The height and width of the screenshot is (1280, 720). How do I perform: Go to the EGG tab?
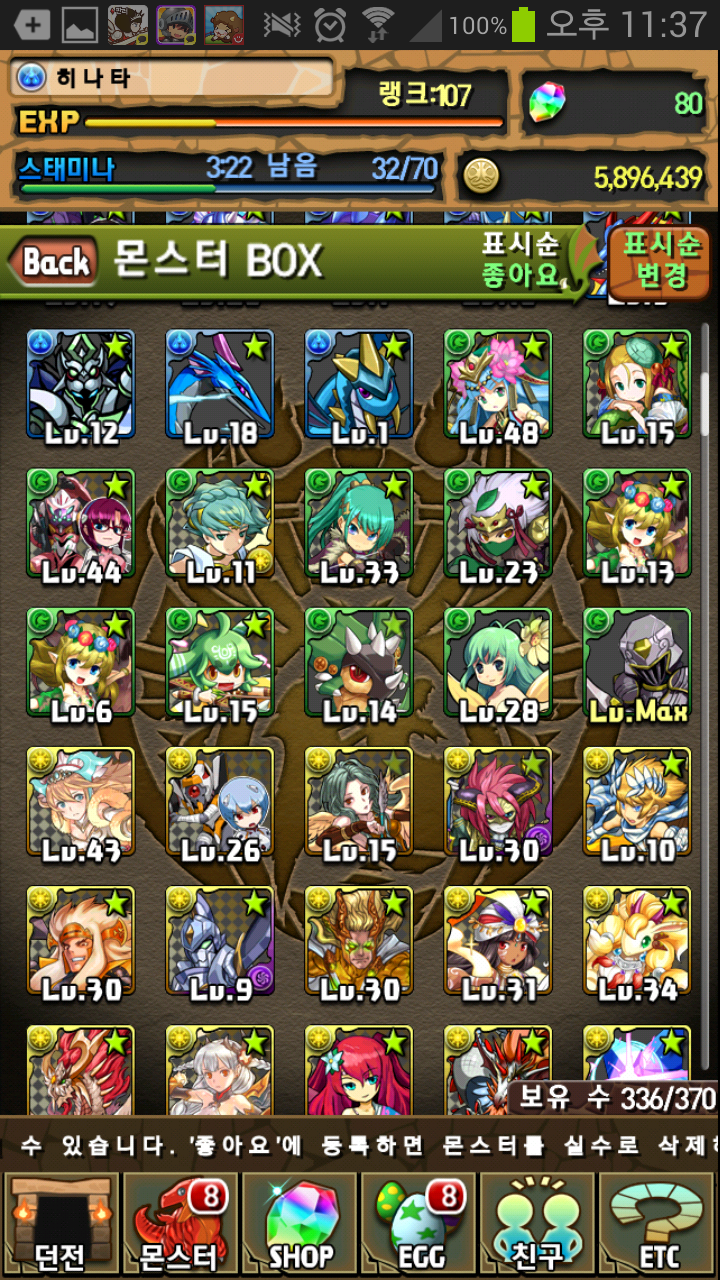tap(419, 1225)
